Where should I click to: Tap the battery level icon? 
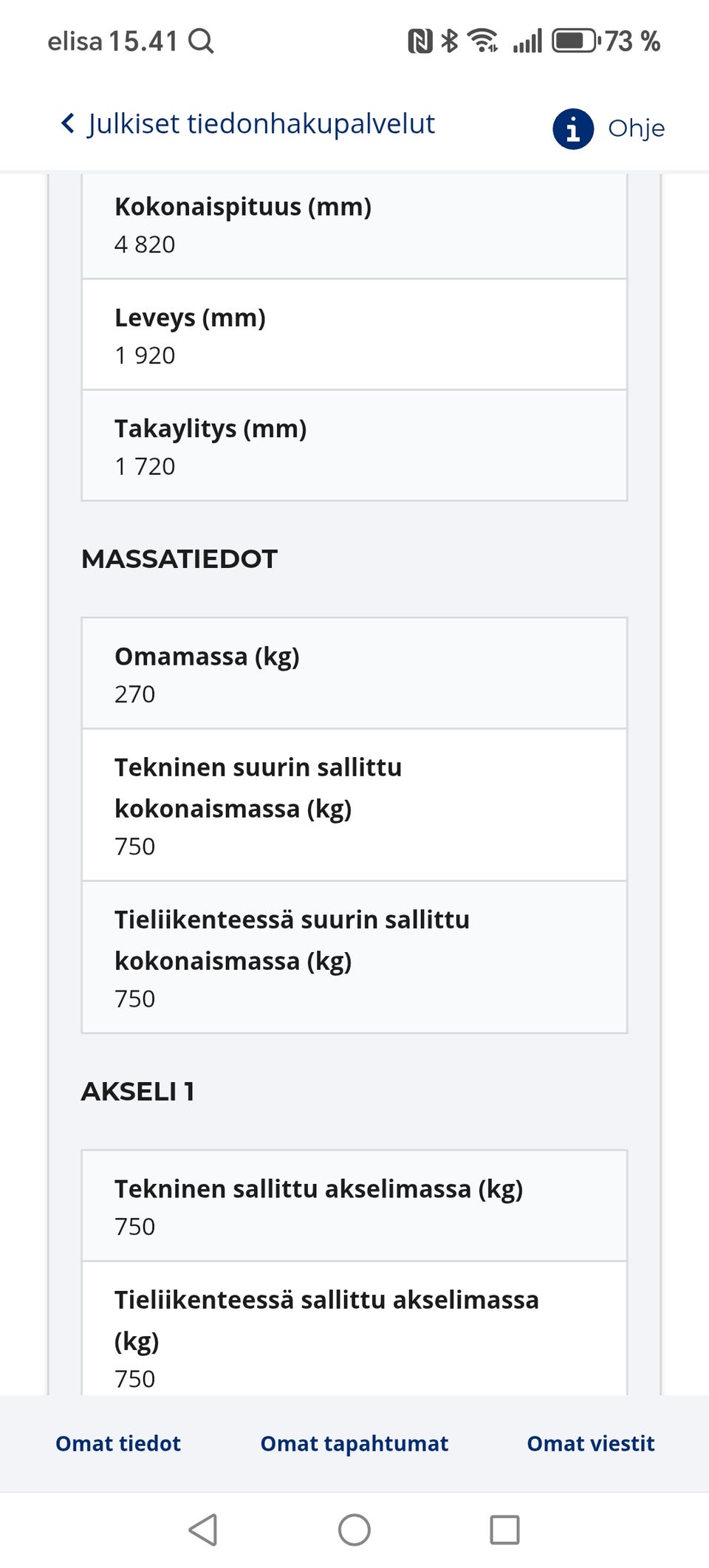(575, 38)
